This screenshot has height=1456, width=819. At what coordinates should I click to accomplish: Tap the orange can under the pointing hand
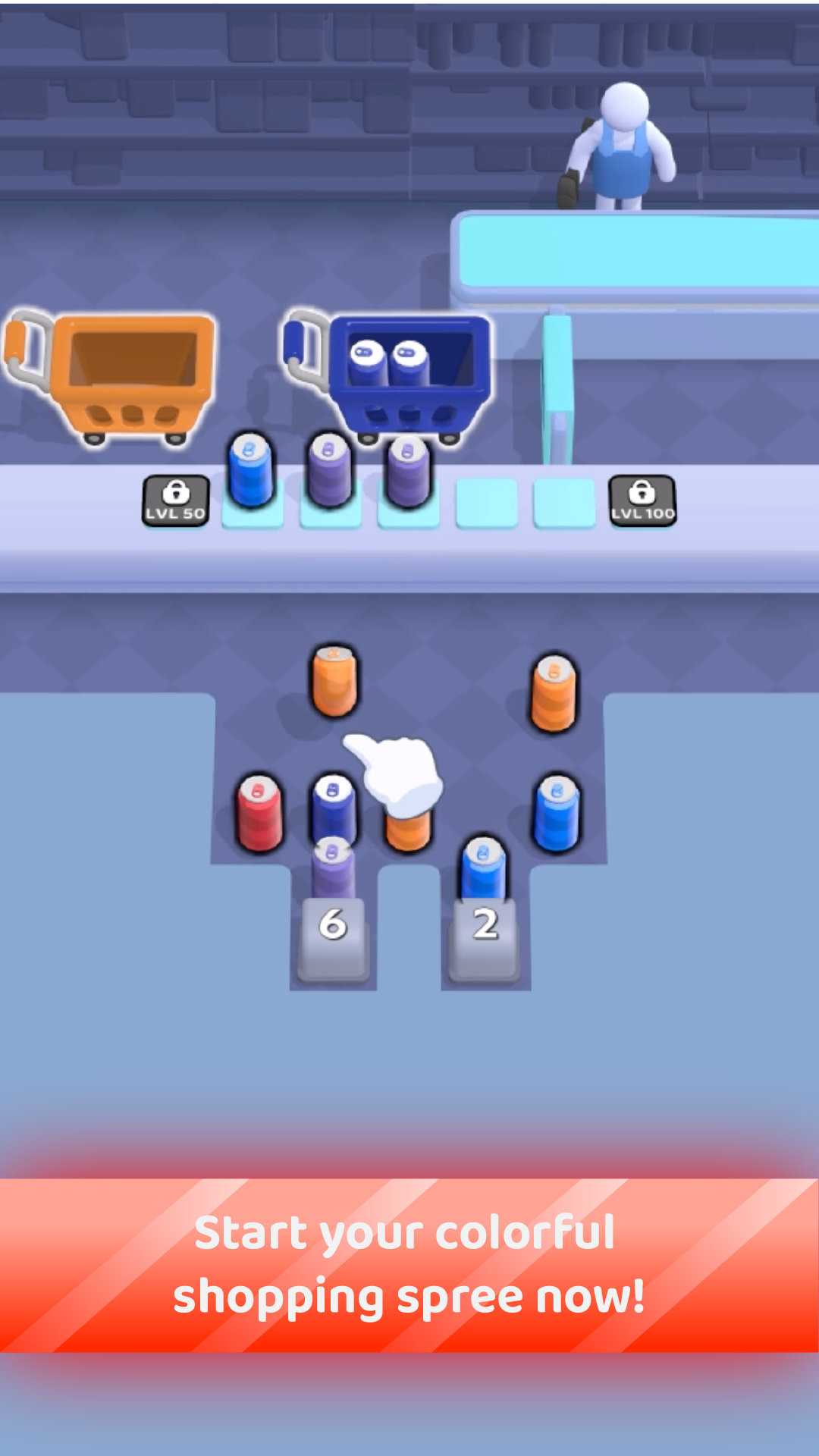(x=408, y=829)
